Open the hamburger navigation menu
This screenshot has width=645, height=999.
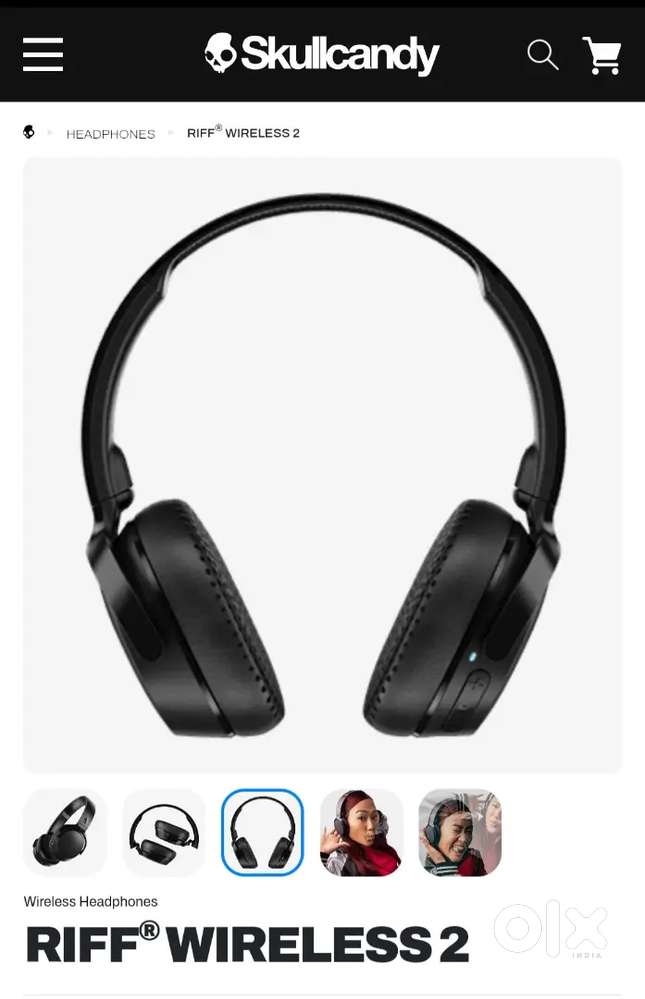point(43,55)
